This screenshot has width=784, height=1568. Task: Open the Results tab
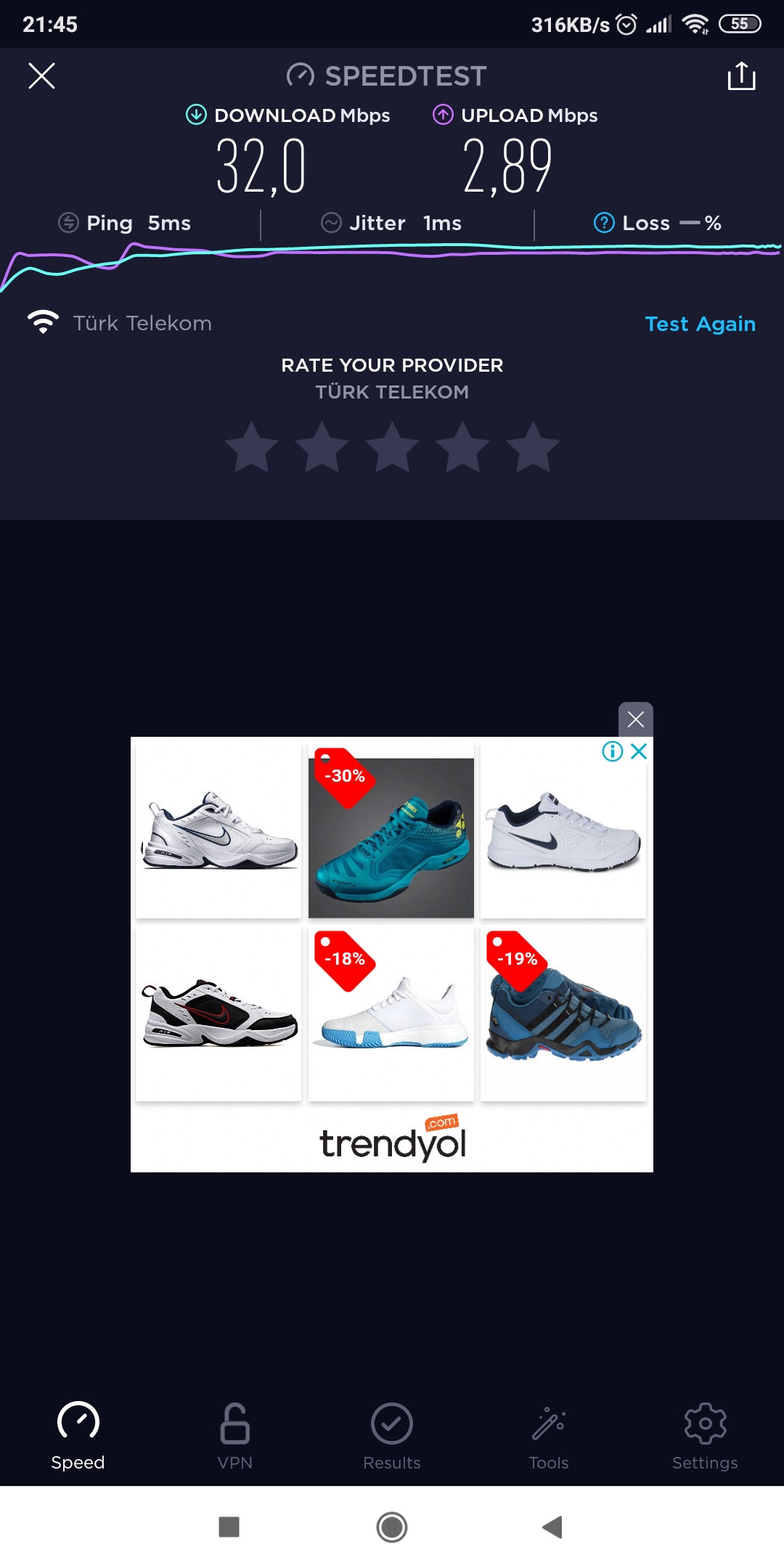[x=392, y=1436]
